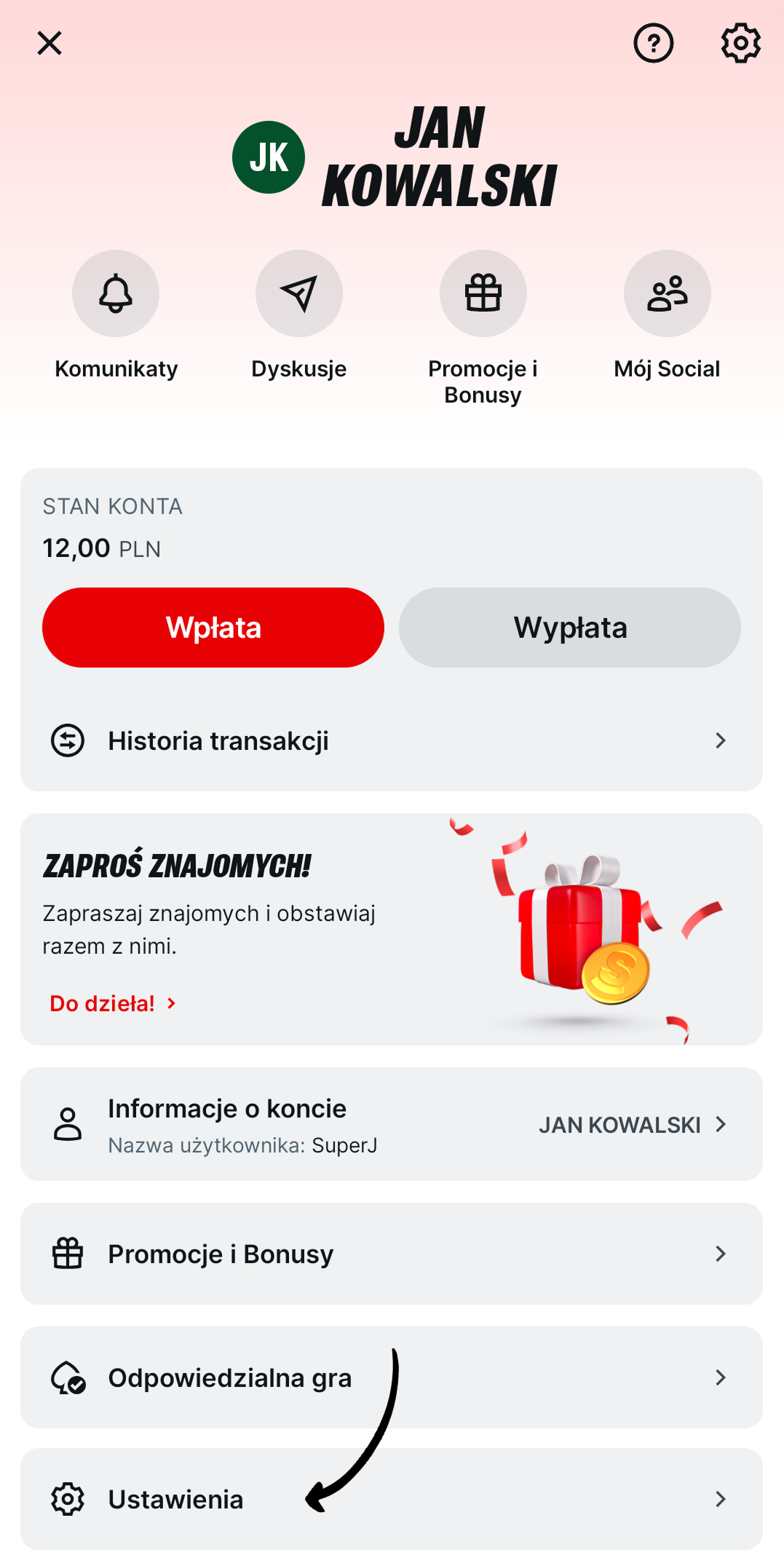Close the account screen
Screen dimensions: 784x1566
[50, 43]
